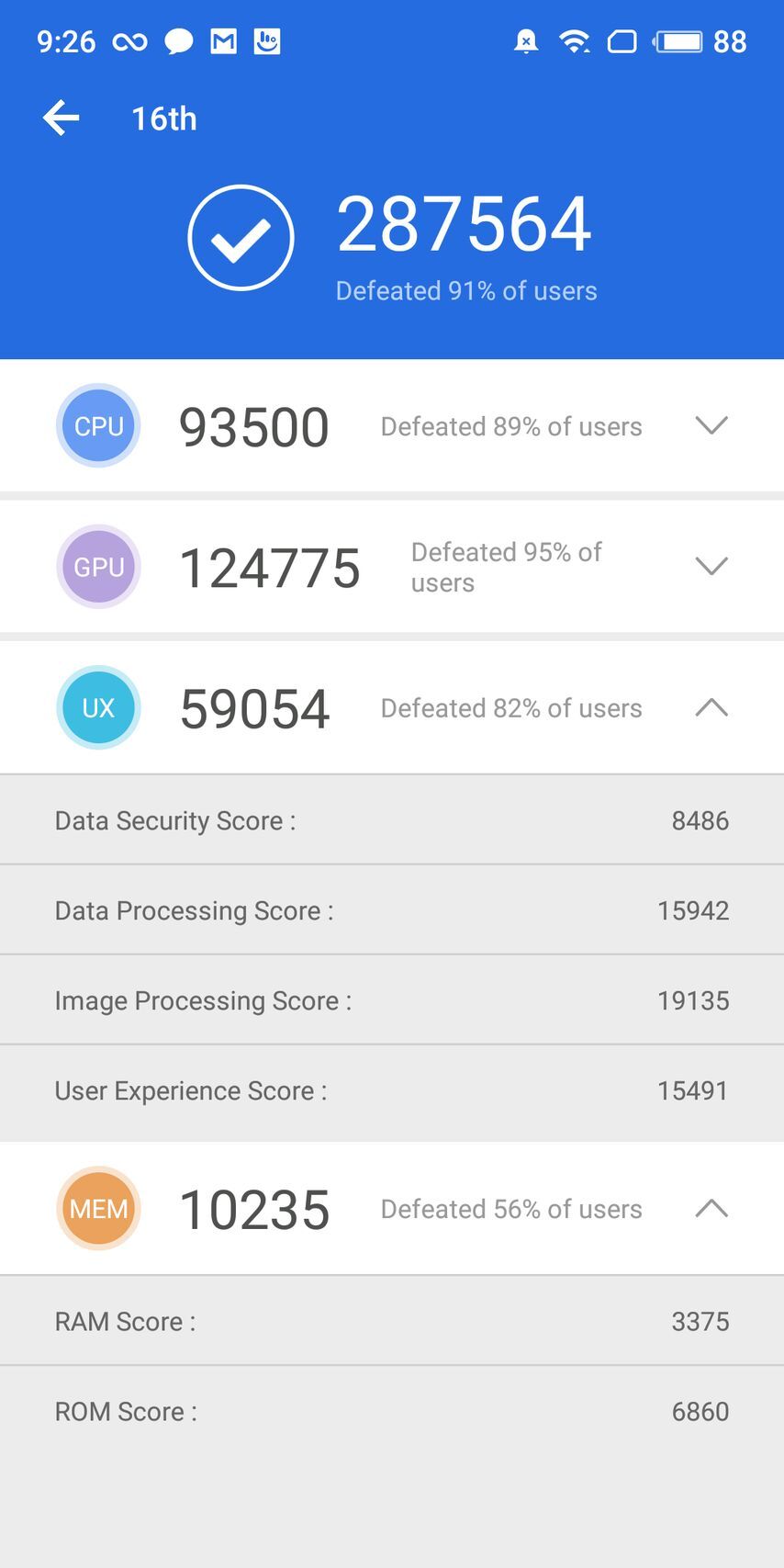
Task: Tap the GPU score icon
Action: coord(98,567)
